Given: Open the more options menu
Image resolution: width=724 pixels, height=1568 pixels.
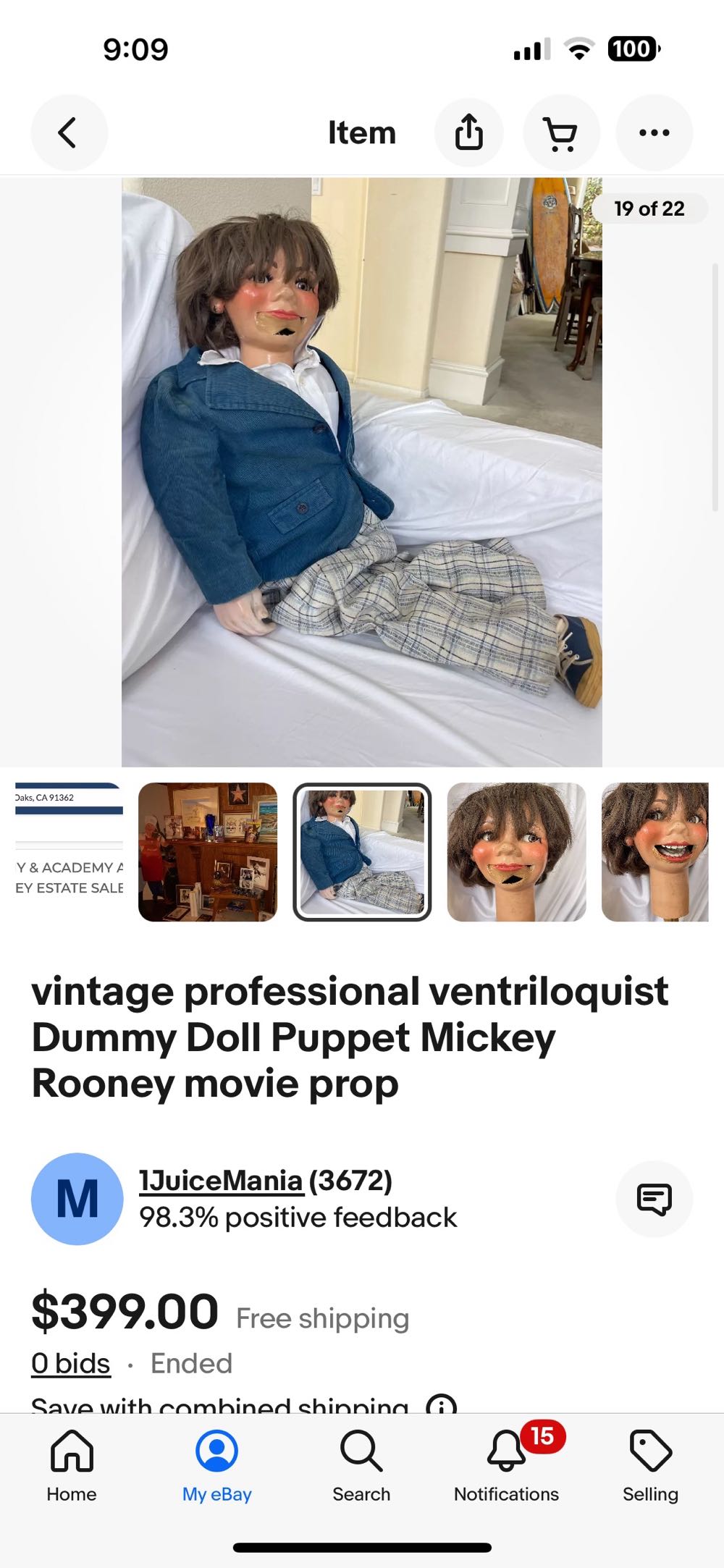Looking at the screenshot, I should tap(653, 132).
